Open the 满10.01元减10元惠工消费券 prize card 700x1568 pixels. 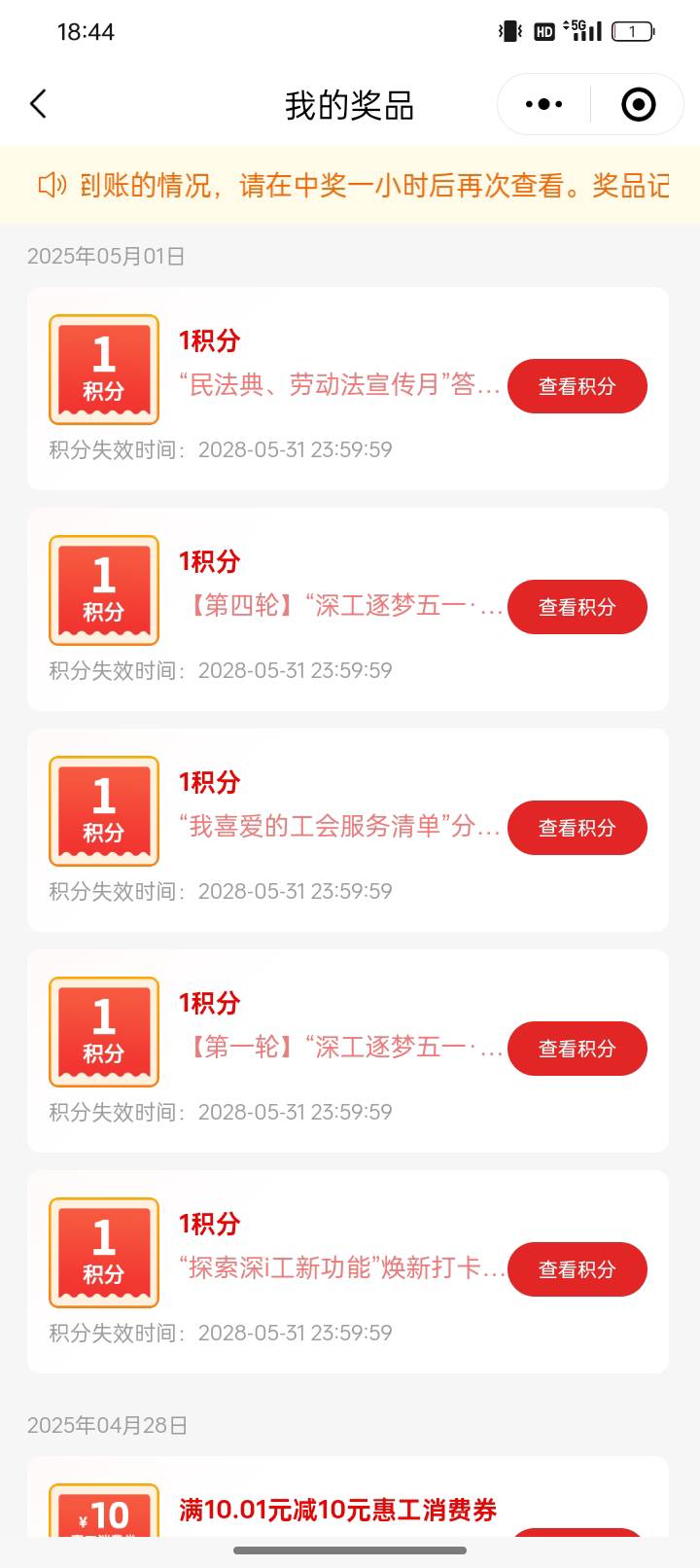coord(348,1498)
